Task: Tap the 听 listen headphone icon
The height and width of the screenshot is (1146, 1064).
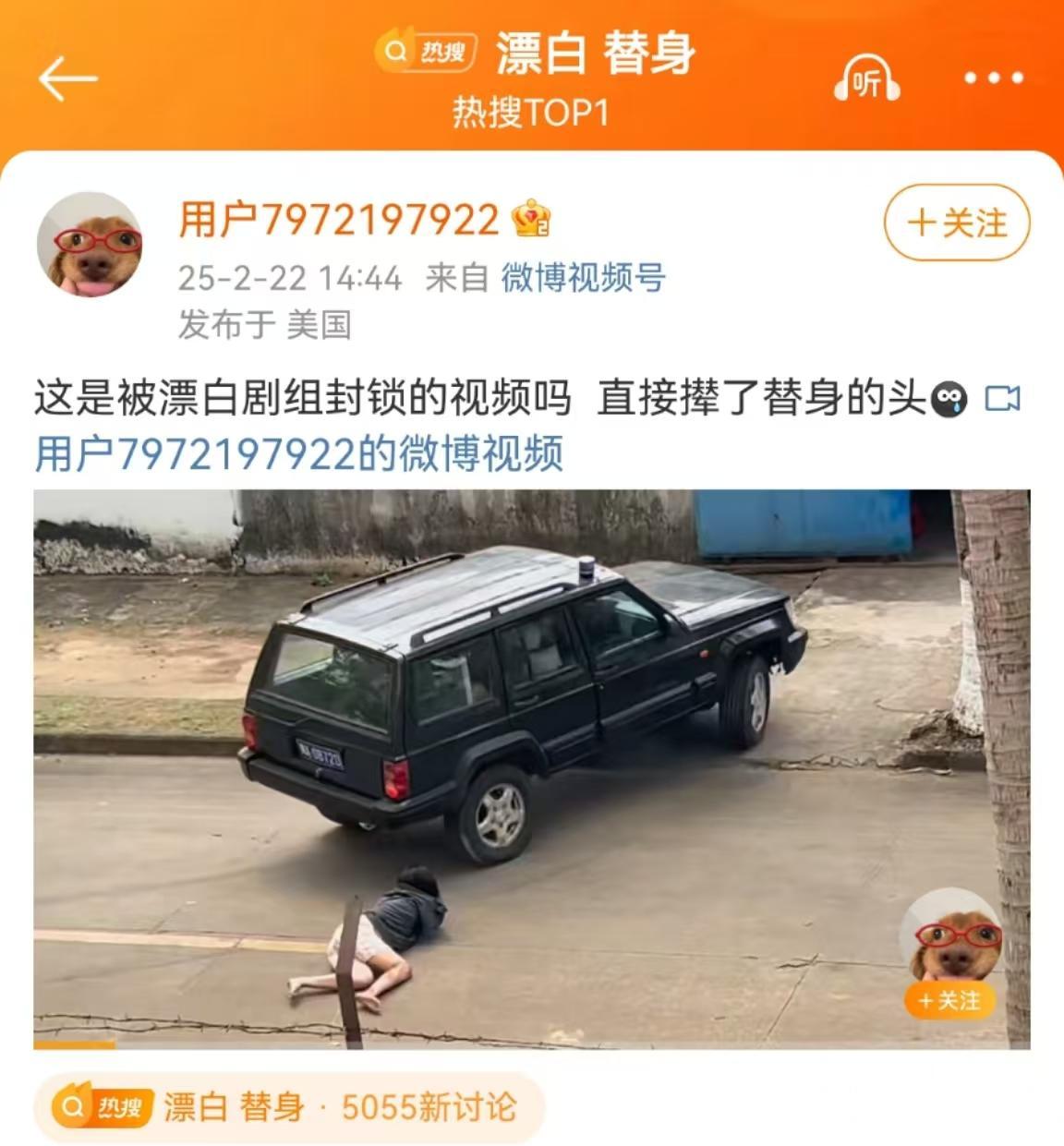Action: [x=866, y=80]
